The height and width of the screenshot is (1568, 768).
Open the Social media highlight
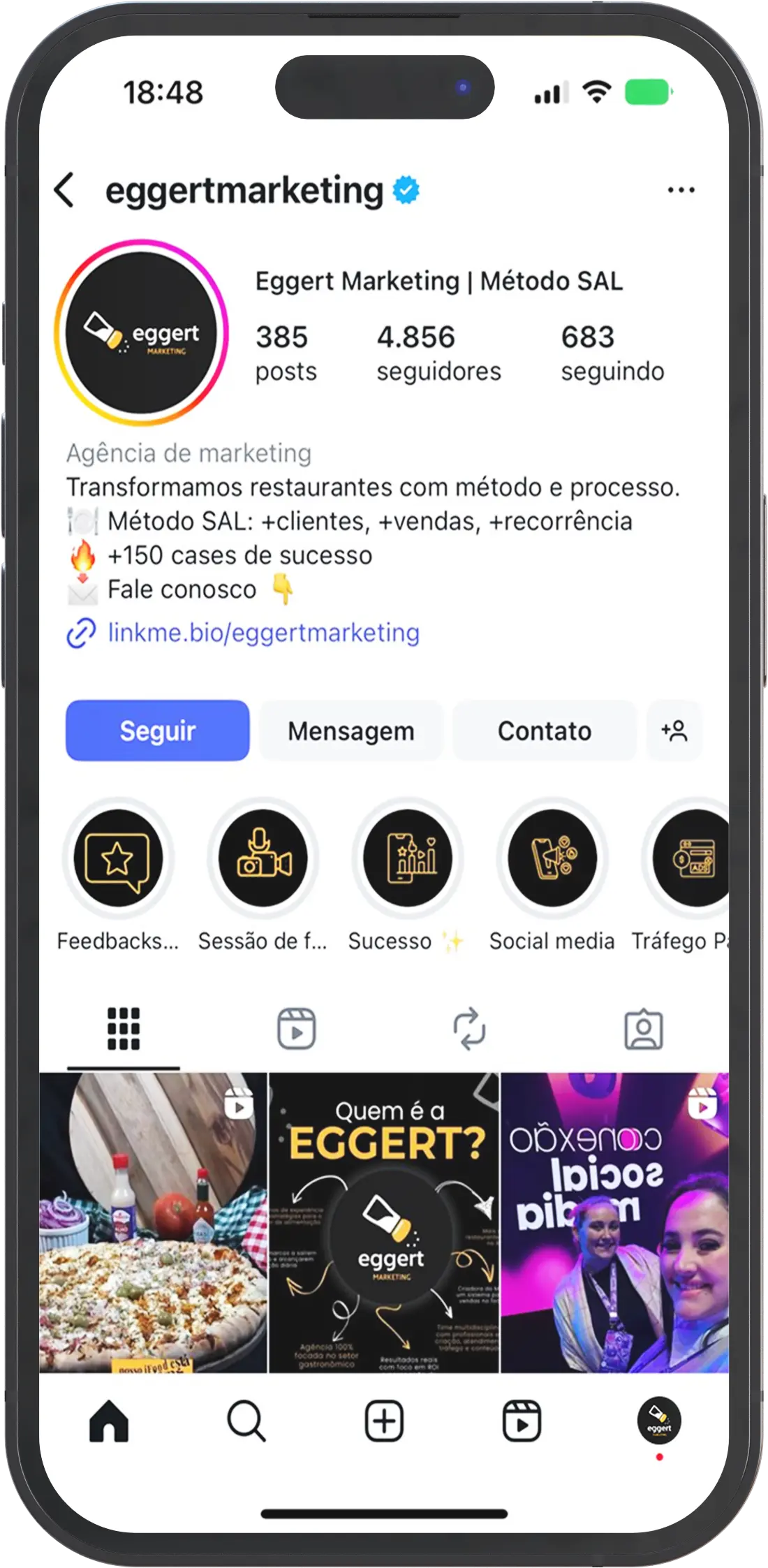coord(552,858)
